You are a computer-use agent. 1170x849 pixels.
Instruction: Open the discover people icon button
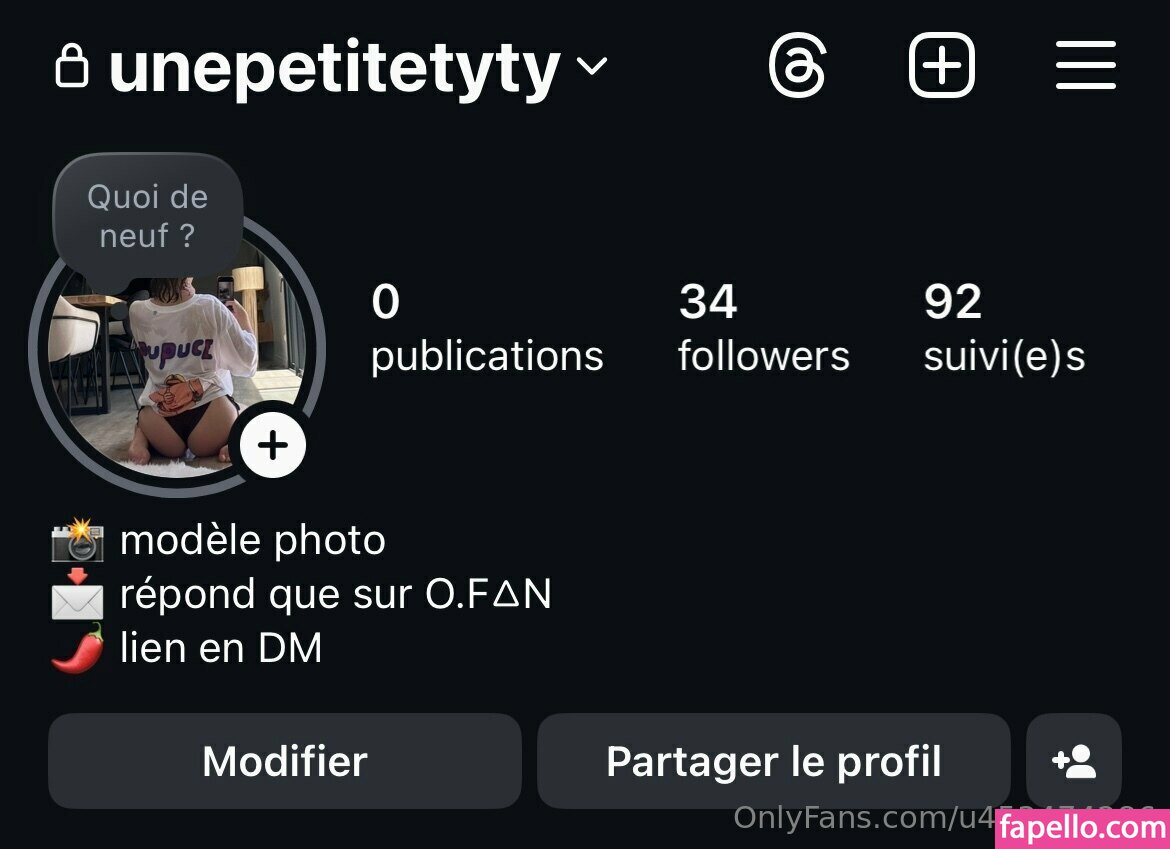(x=1074, y=761)
